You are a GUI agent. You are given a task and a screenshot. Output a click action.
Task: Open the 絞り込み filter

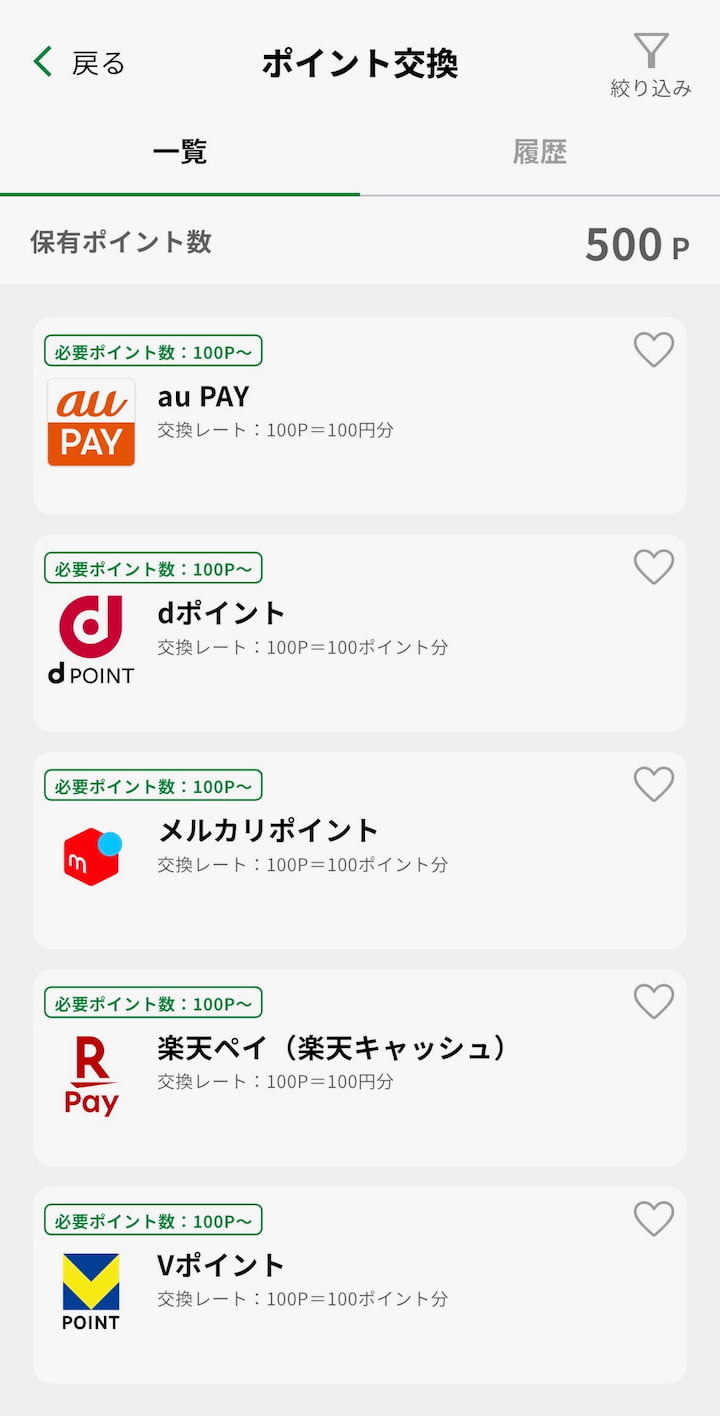(651, 66)
